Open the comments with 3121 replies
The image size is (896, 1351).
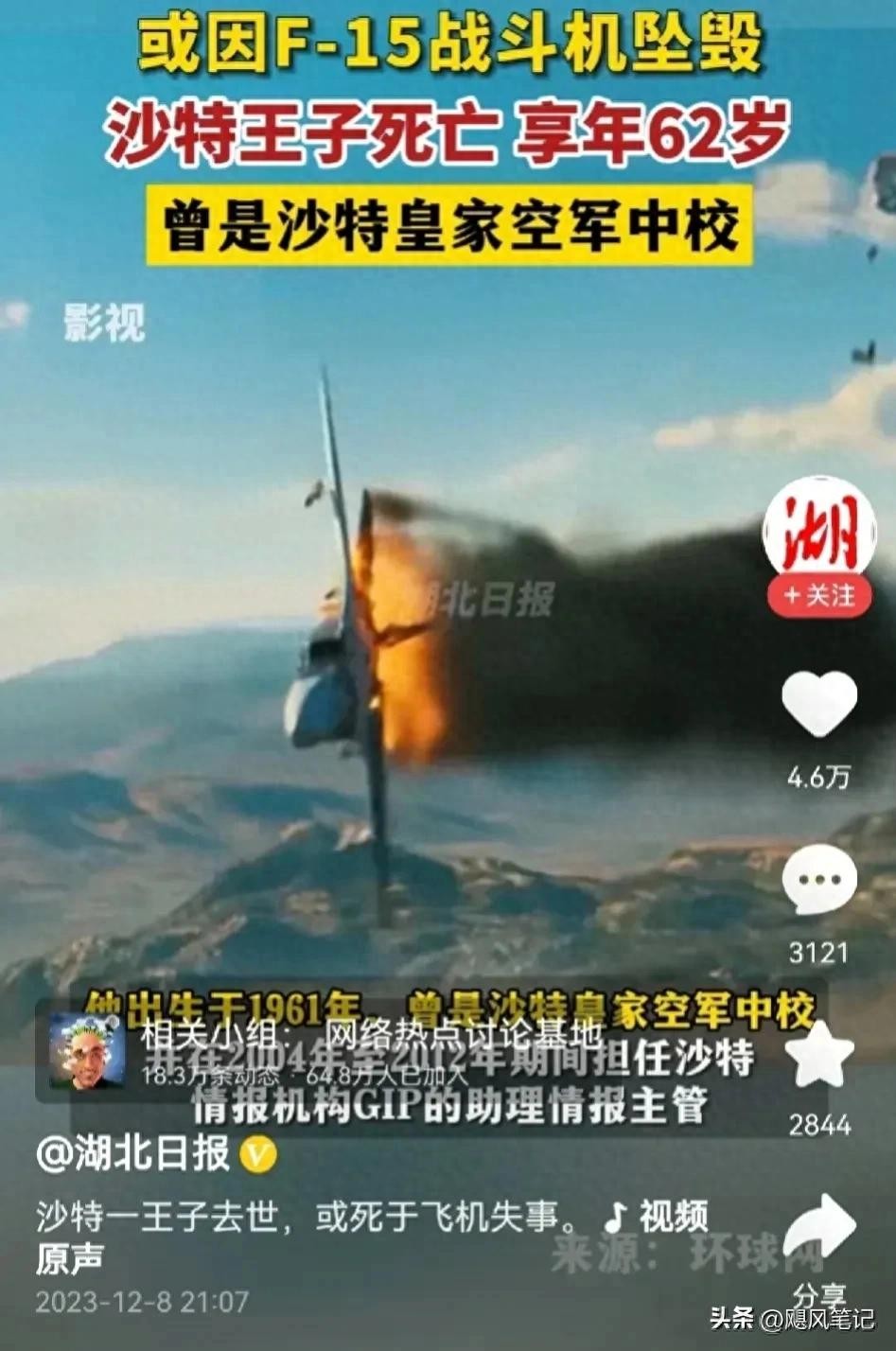819,881
